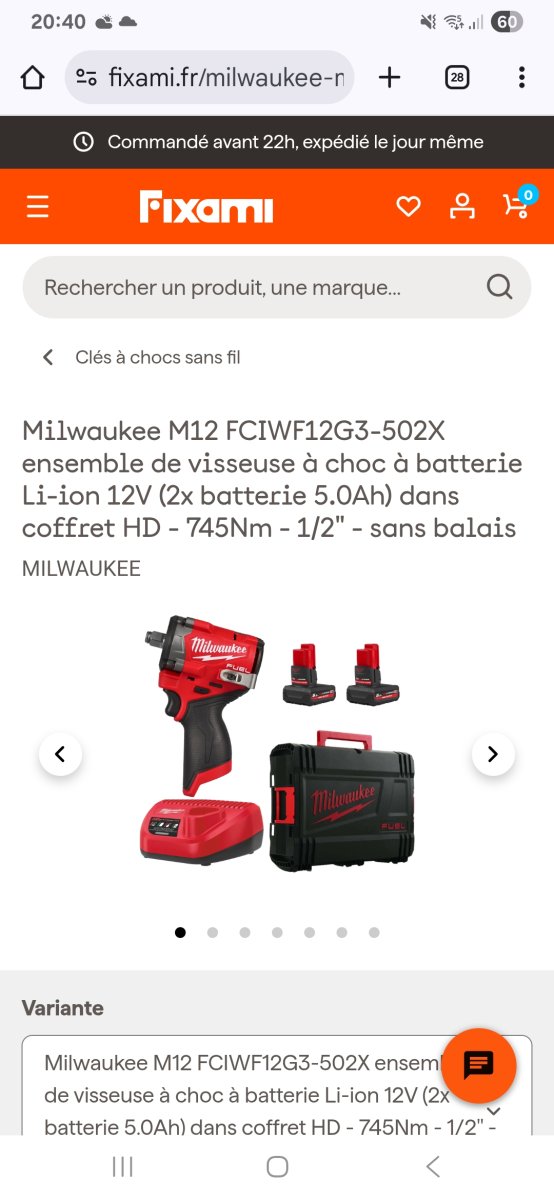This screenshot has width=554, height=1200.
Task: Go to the browser home page
Action: click(x=33, y=77)
